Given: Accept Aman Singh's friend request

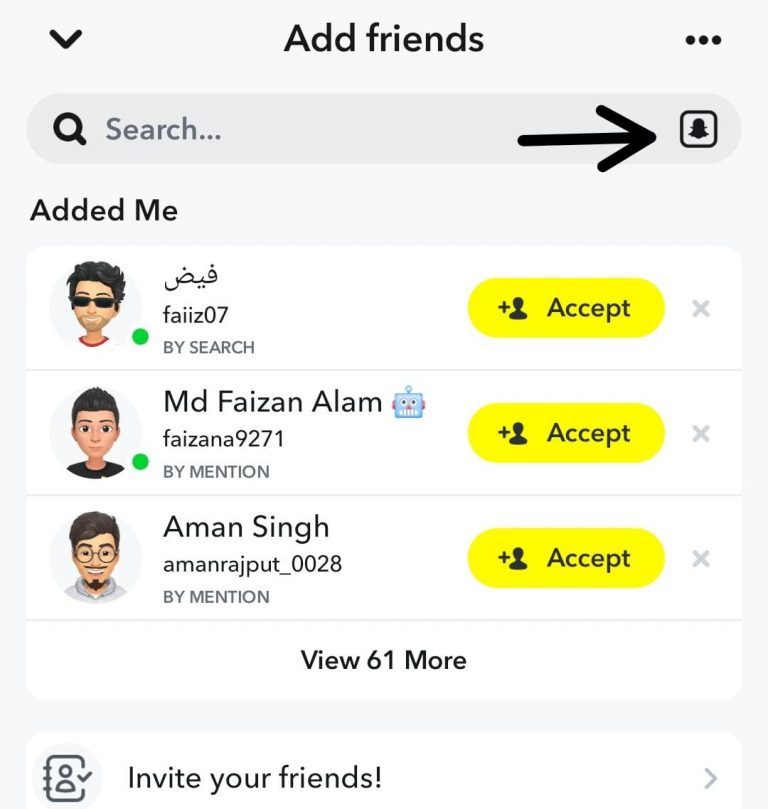Looking at the screenshot, I should 565,558.
